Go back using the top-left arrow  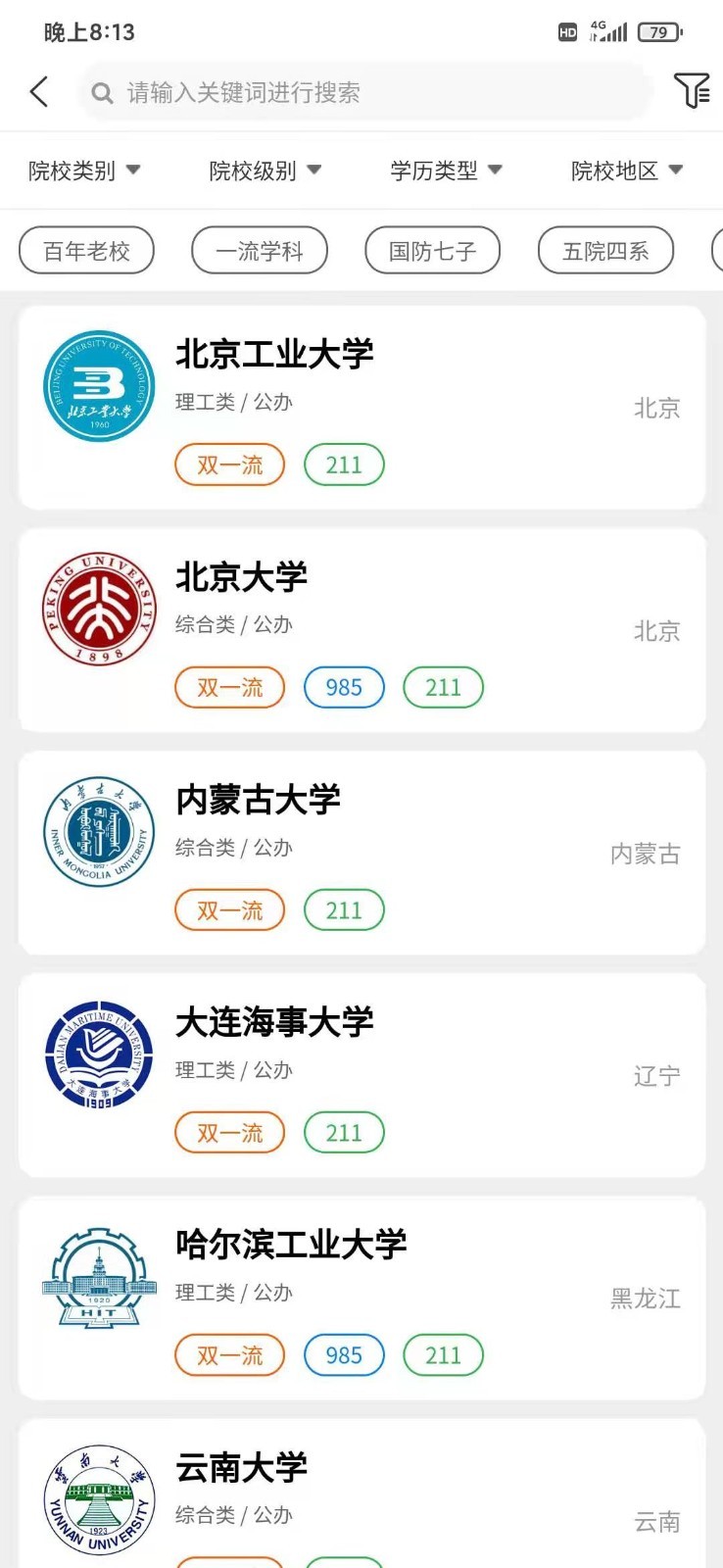[x=39, y=92]
